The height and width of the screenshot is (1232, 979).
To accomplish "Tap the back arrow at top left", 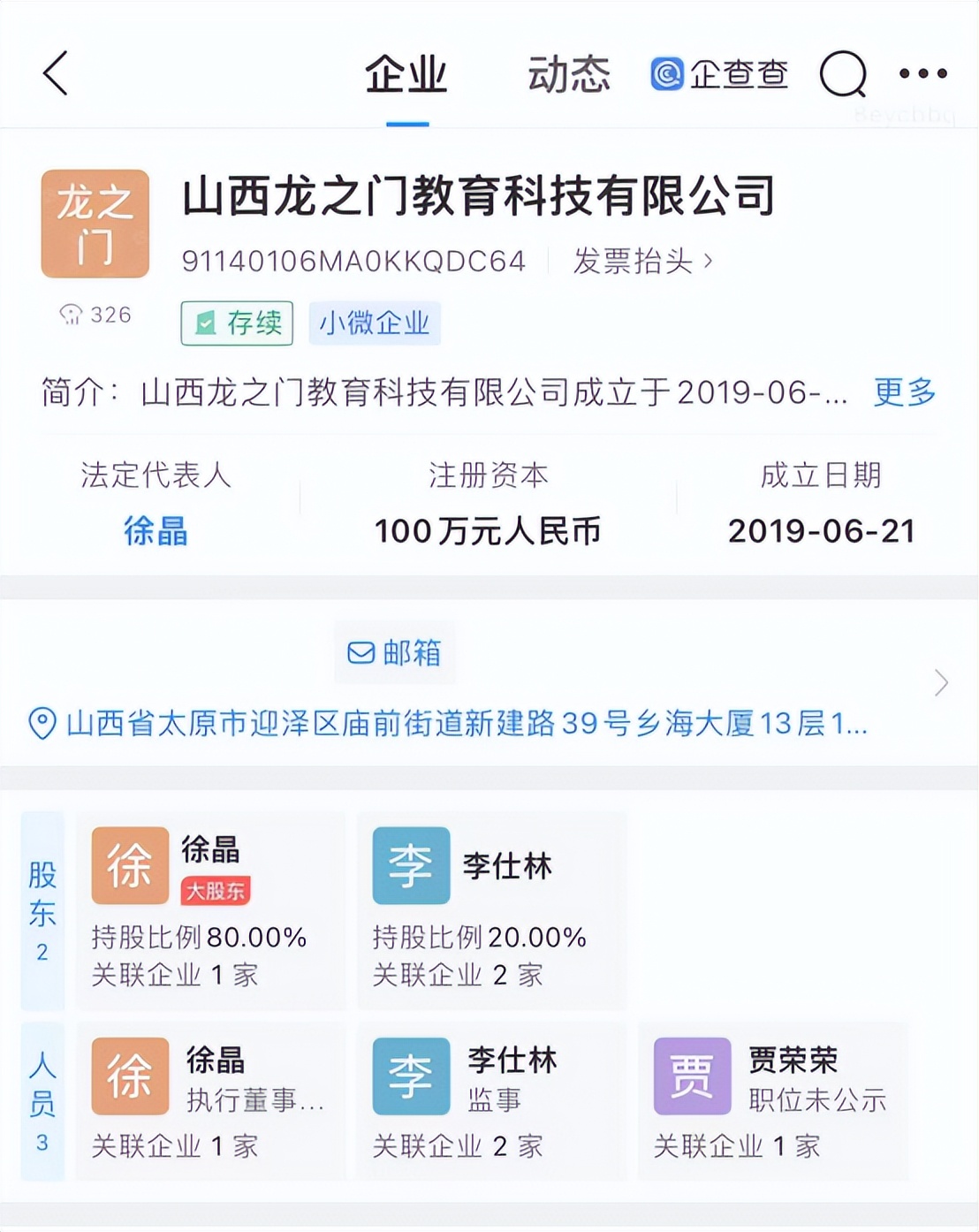I will click(x=55, y=74).
